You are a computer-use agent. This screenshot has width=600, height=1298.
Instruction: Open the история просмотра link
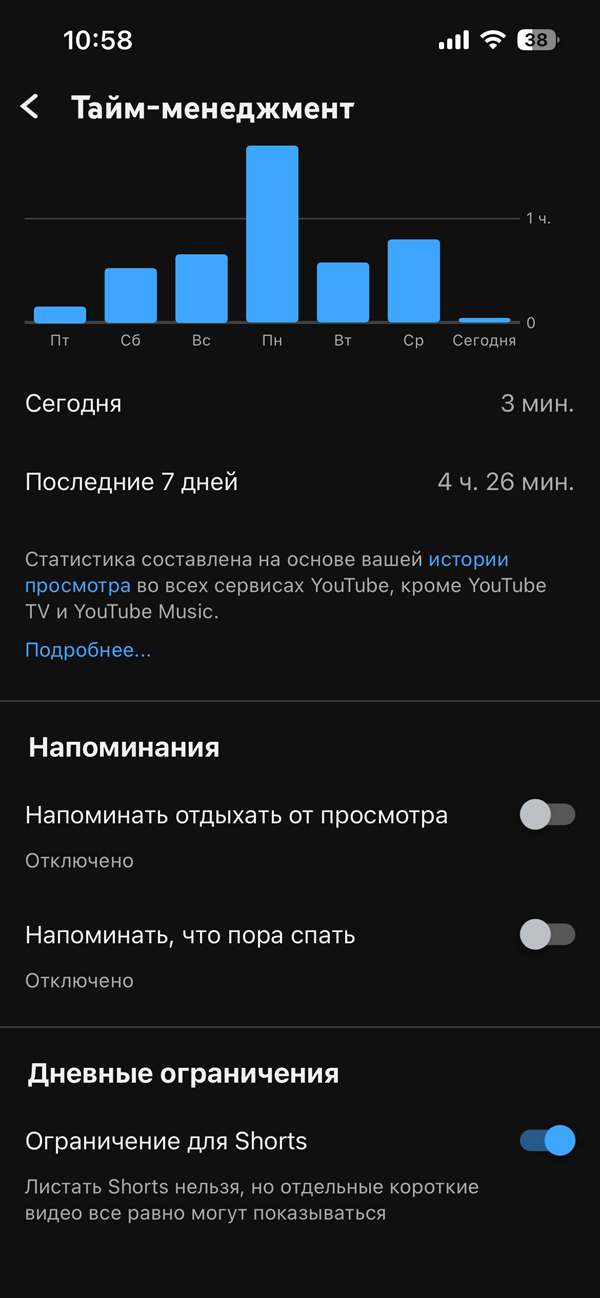(x=468, y=560)
